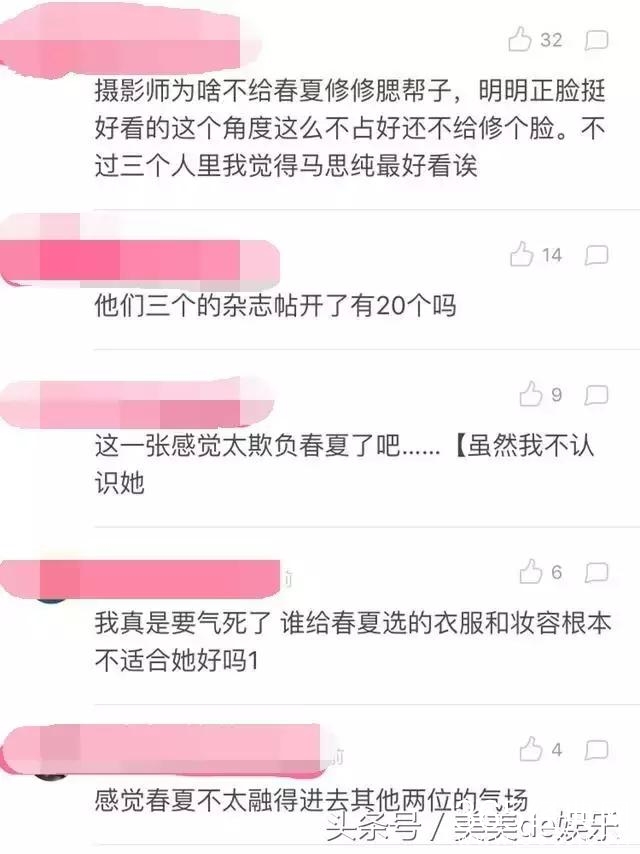This screenshot has height=854, width=640.
Task: Reply to the comment about 摄影师为啥不给春夏修修
Action: click(596, 41)
